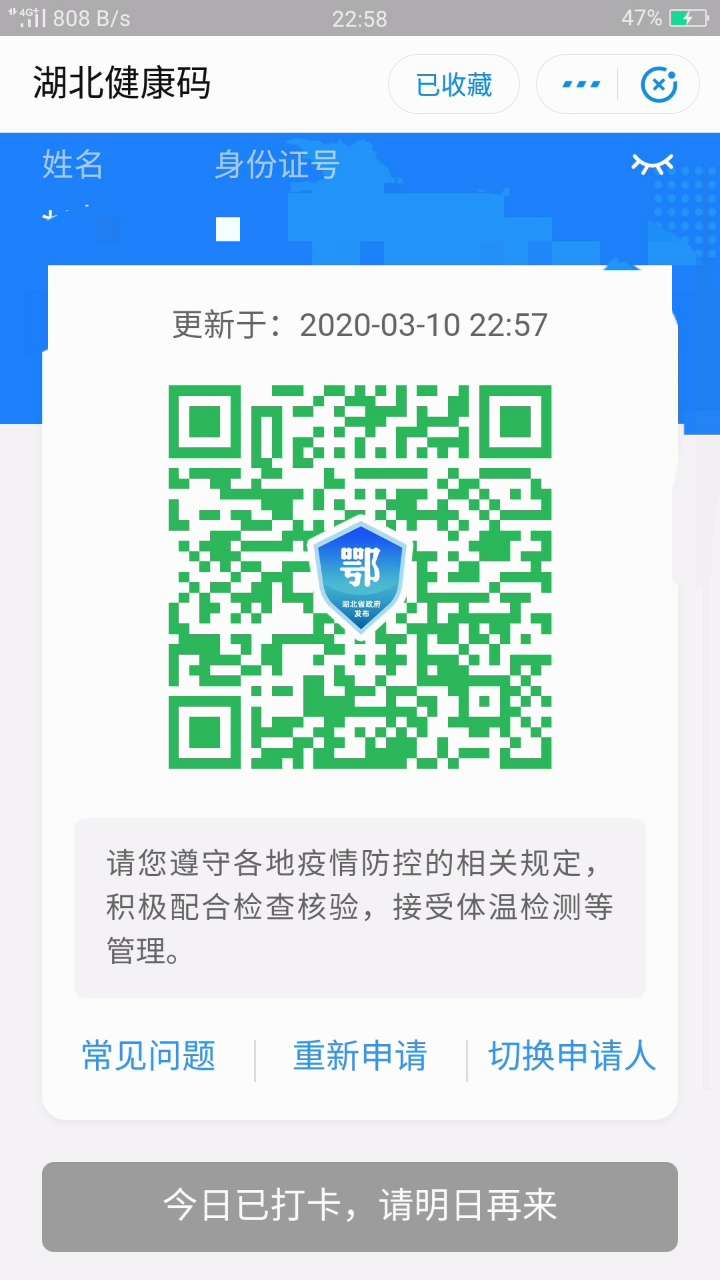Open 常见问题 FAQ link
Screen dimensions: 720x1280
coord(149,1056)
